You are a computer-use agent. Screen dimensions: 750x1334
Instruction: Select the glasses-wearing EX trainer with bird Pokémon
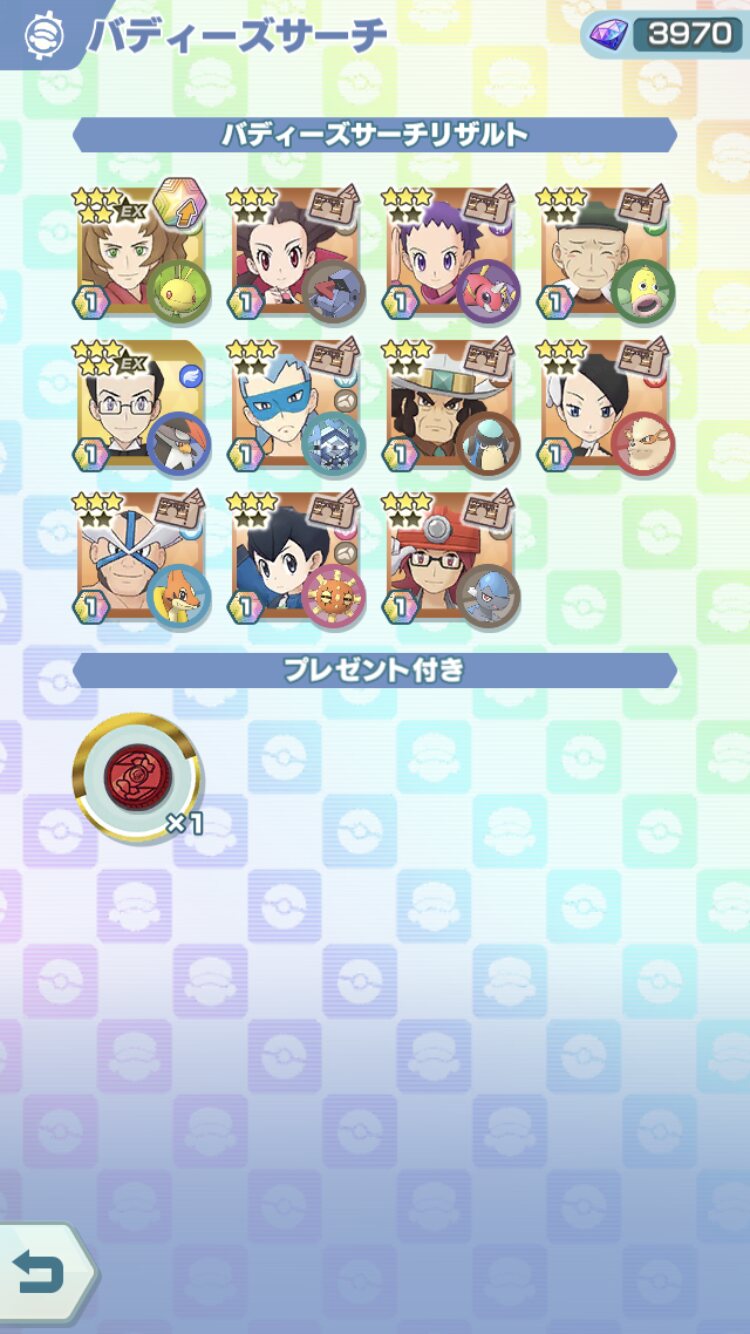[x=138, y=405]
